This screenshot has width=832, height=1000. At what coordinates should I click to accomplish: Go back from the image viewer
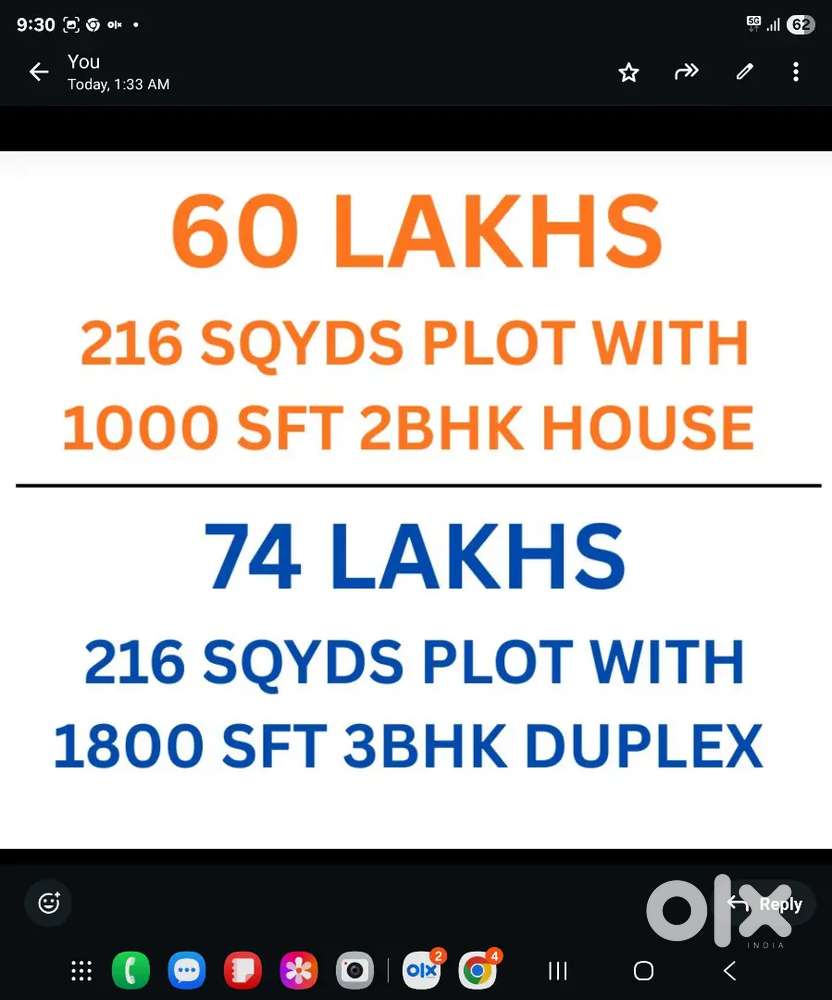coord(39,72)
